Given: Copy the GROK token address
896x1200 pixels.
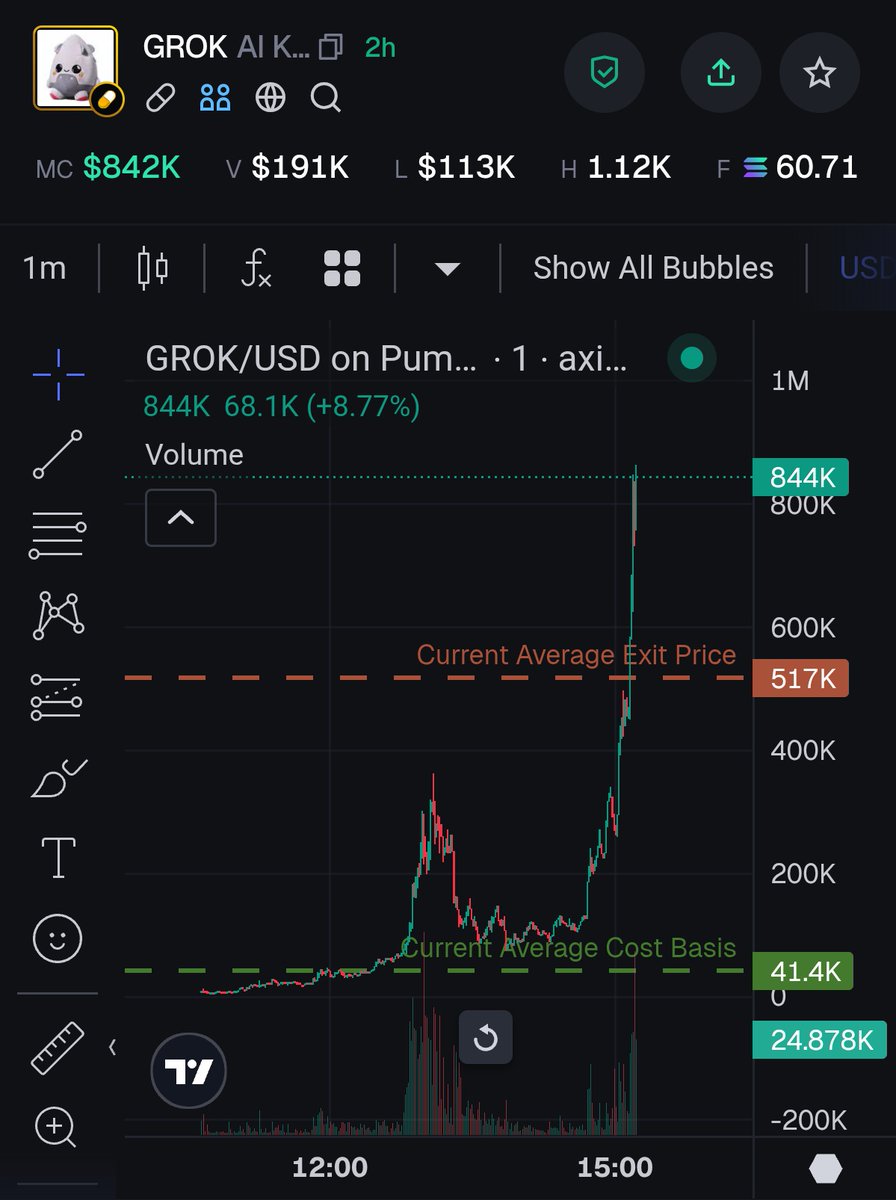Looking at the screenshot, I should point(331,47).
